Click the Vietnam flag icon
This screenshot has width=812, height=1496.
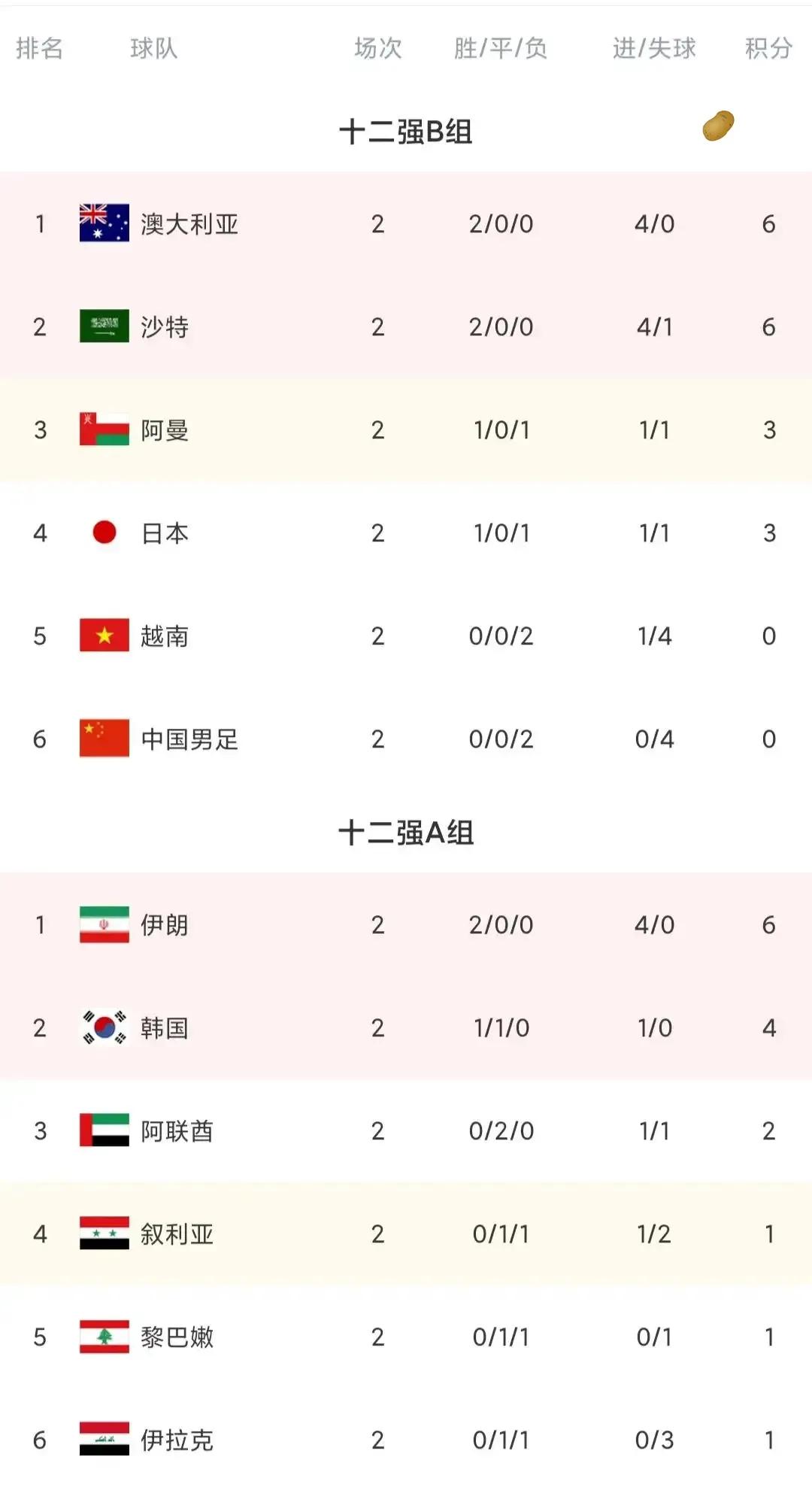pyautogui.click(x=104, y=636)
